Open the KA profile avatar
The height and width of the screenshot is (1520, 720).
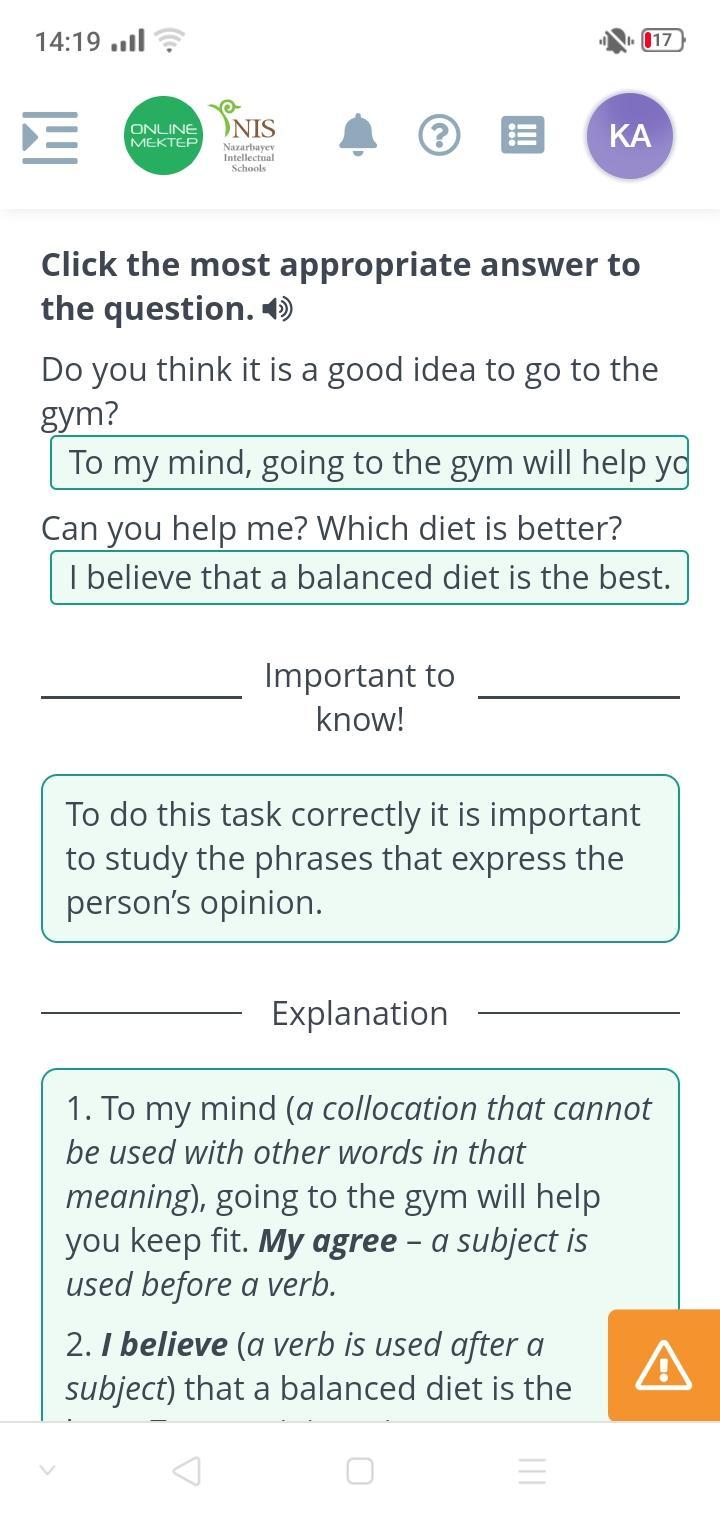tap(630, 136)
